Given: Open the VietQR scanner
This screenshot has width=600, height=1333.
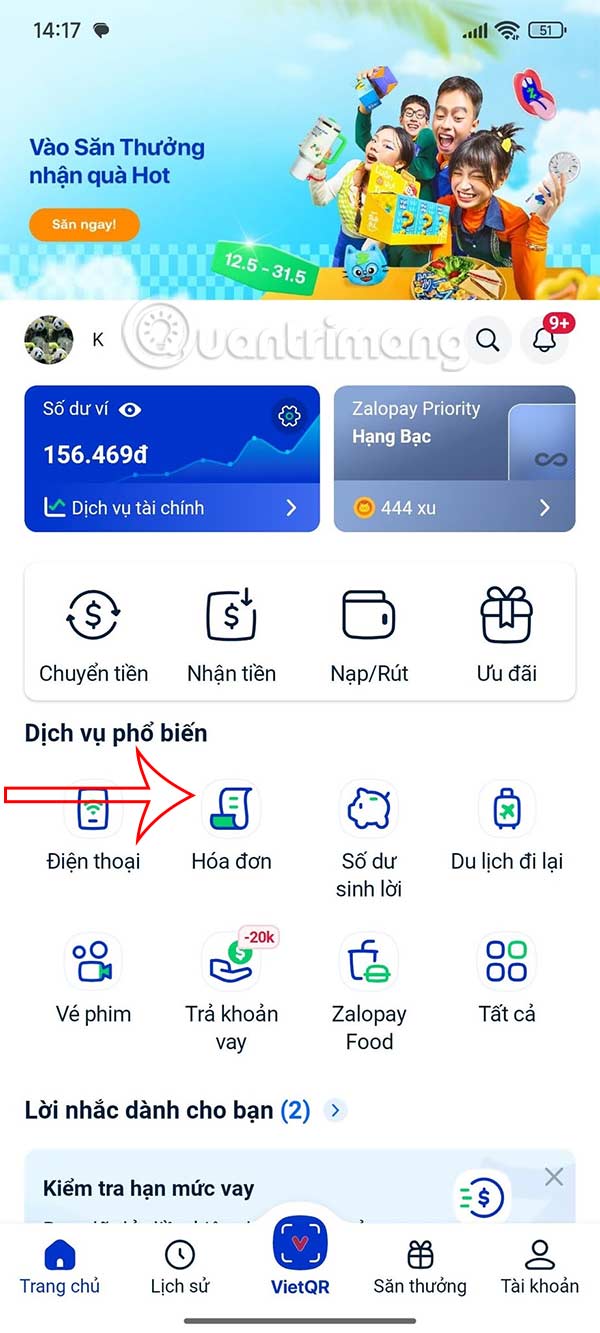Looking at the screenshot, I should point(300,1257).
